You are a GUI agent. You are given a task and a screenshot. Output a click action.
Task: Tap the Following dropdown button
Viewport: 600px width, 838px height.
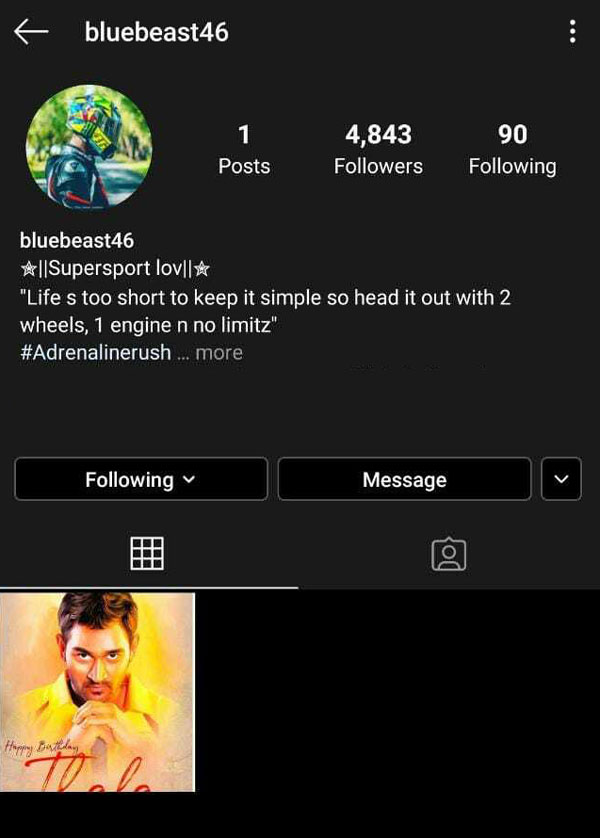tap(141, 480)
